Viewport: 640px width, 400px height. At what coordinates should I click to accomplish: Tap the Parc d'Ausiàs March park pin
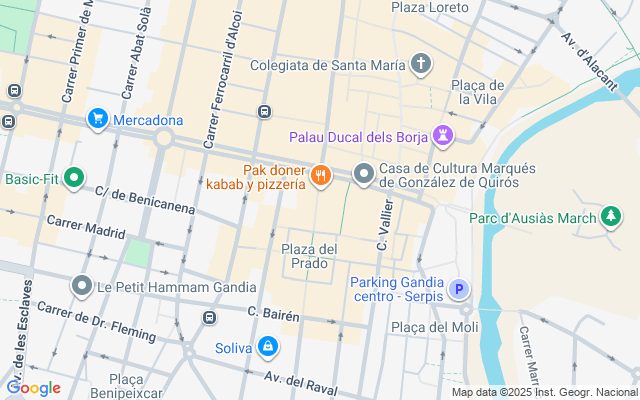click(609, 217)
